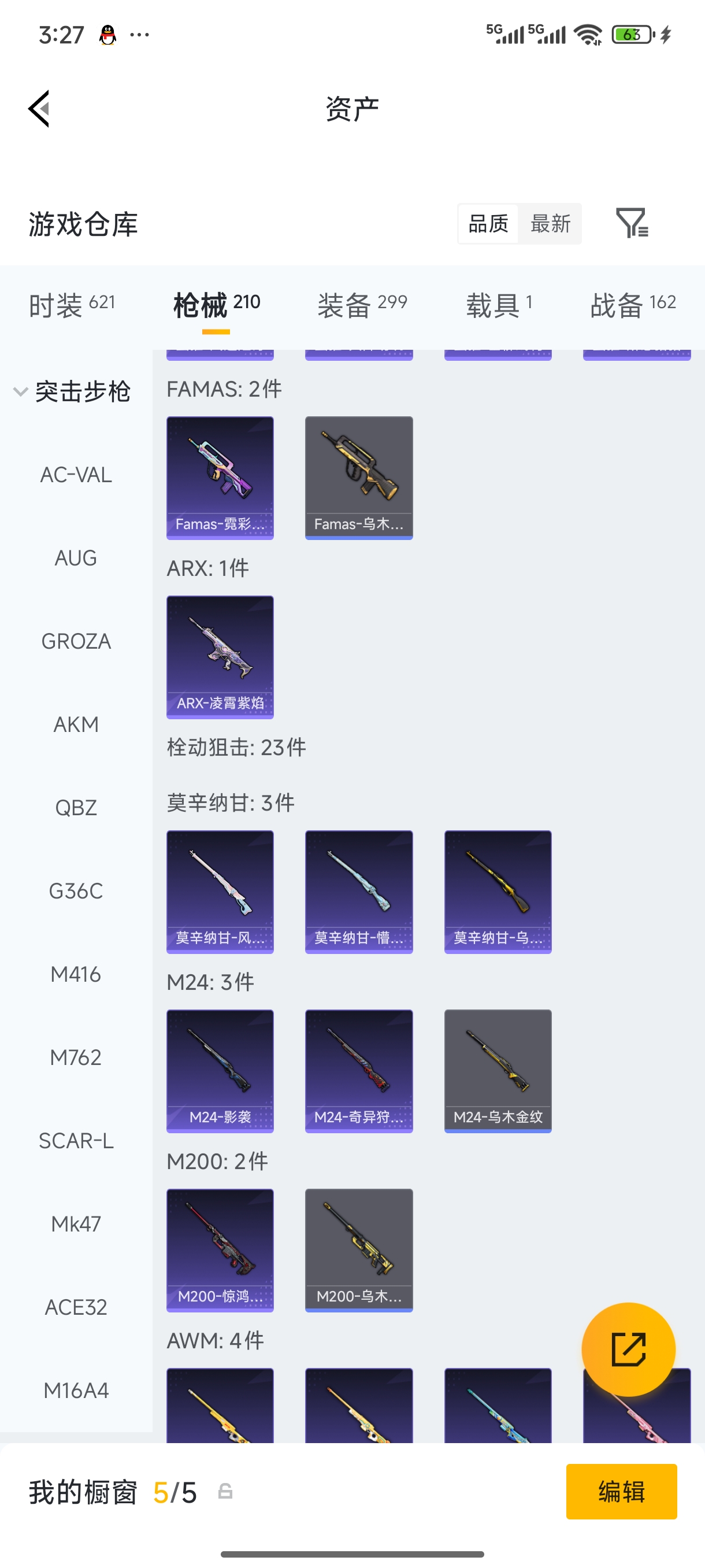View the M24-乌木金纹 skin
The width and height of the screenshot is (705, 1568).
[498, 1071]
